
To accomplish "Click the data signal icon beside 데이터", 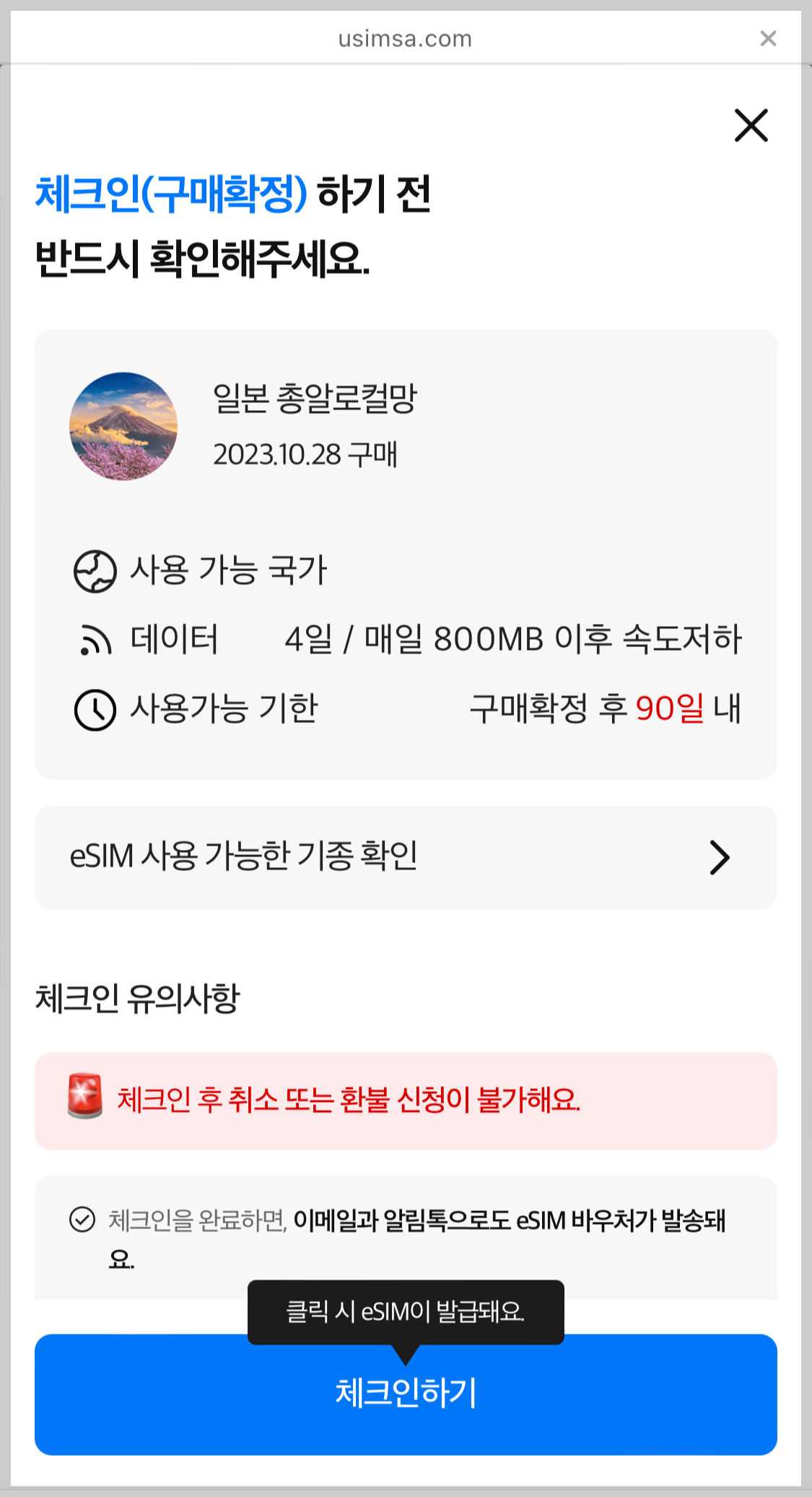I will pyautogui.click(x=95, y=640).
